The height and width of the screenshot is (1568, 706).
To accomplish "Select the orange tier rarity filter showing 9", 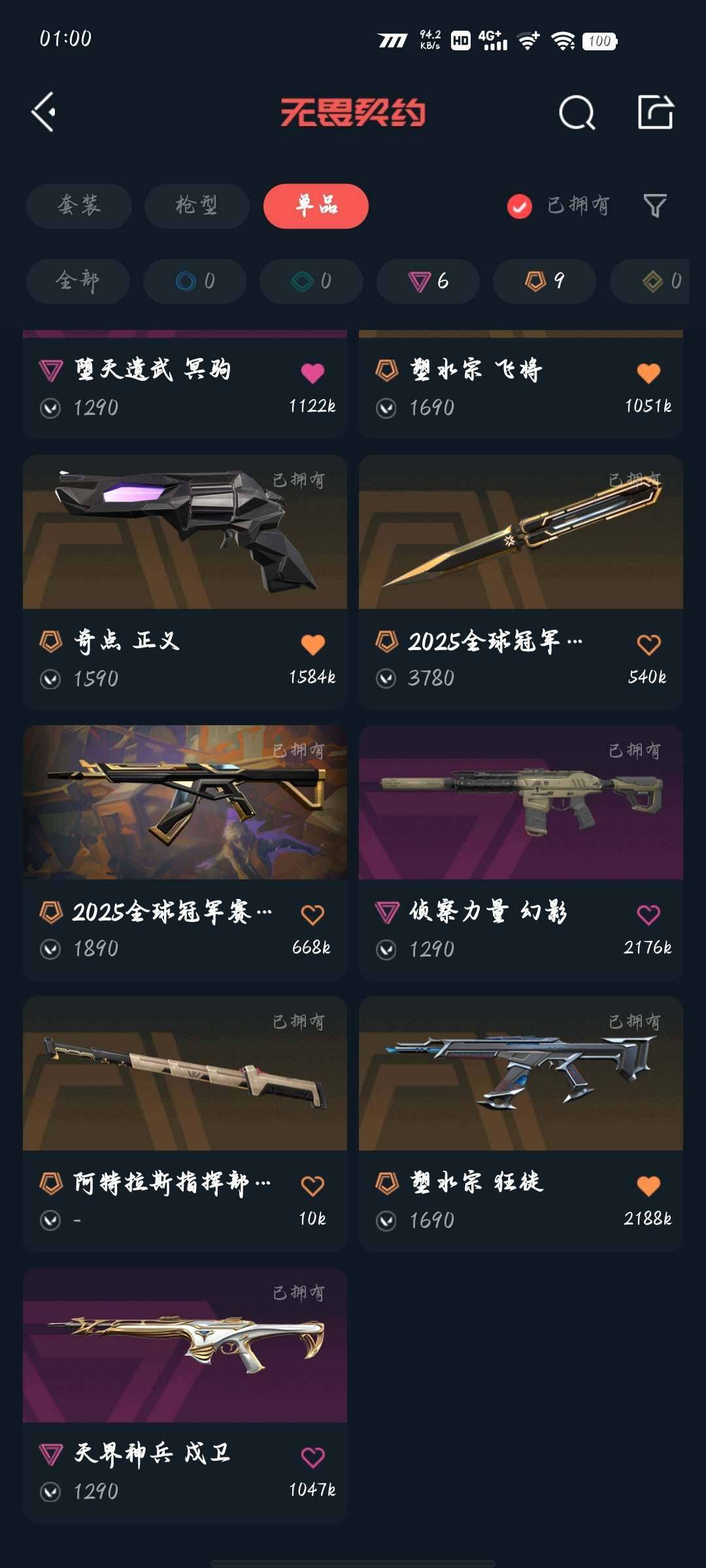I will point(543,280).
